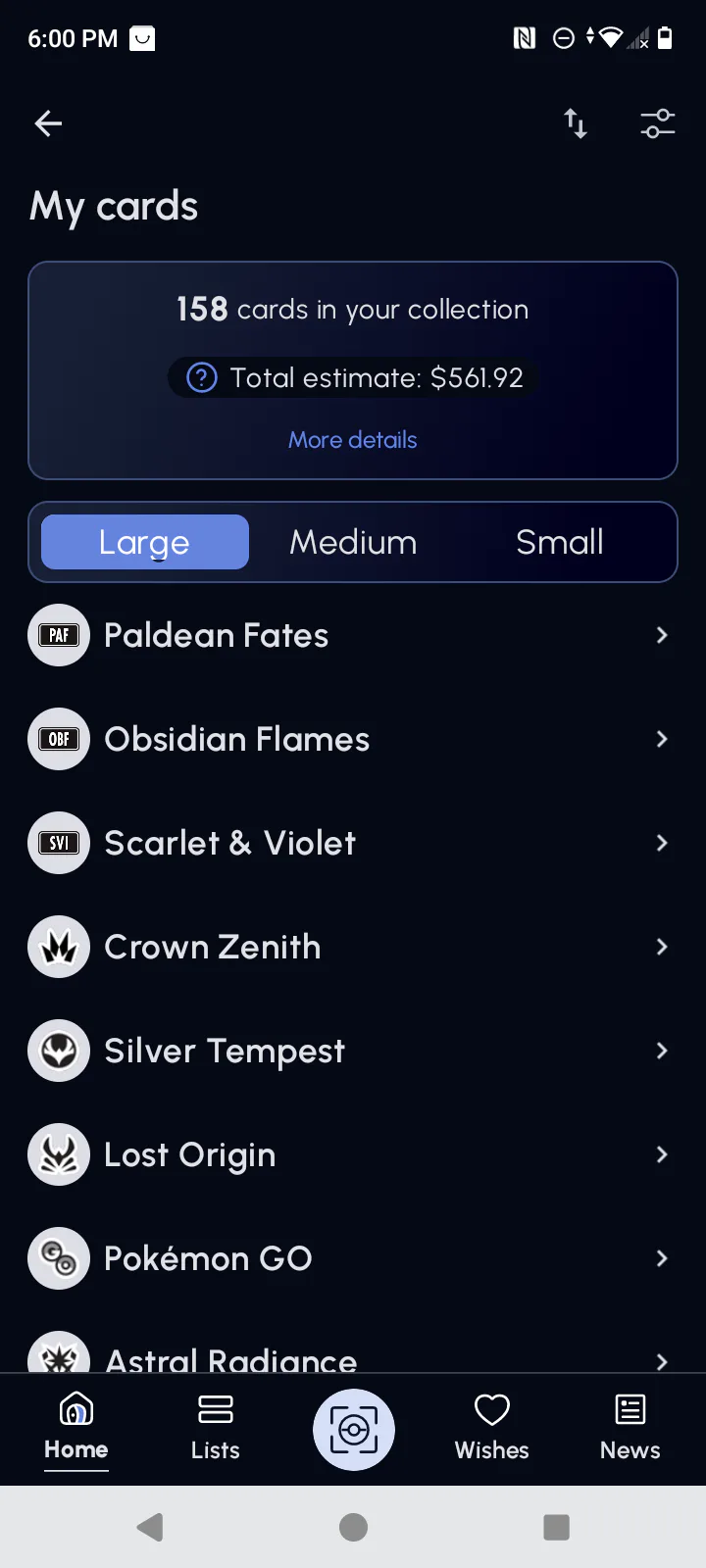Open the Silver Tempest set
Image resolution: width=706 pixels, height=1568 pixels.
coord(353,1051)
